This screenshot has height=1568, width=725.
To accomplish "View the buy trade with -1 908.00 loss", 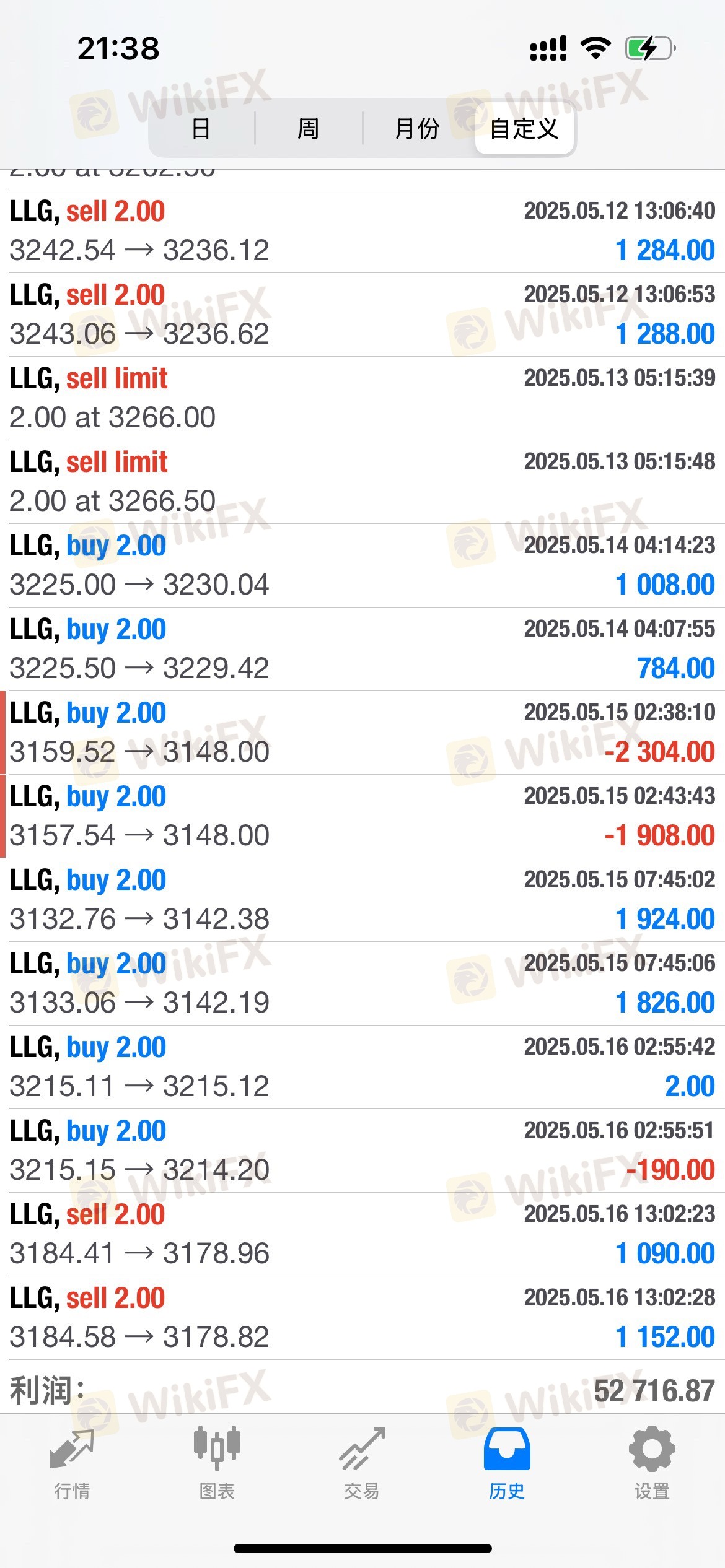I will coord(362,816).
